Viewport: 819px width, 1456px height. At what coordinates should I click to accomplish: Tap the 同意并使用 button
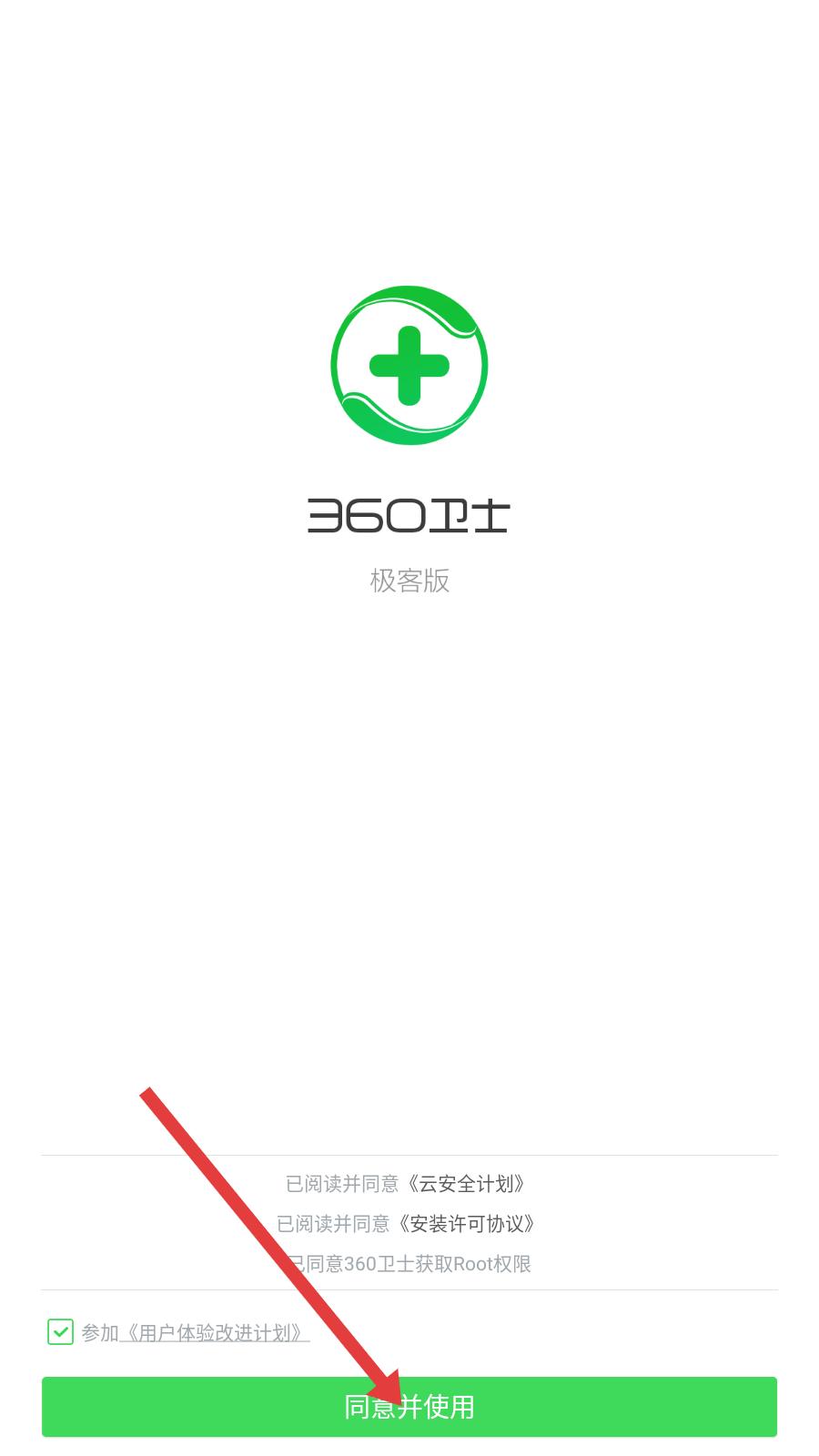(409, 1406)
